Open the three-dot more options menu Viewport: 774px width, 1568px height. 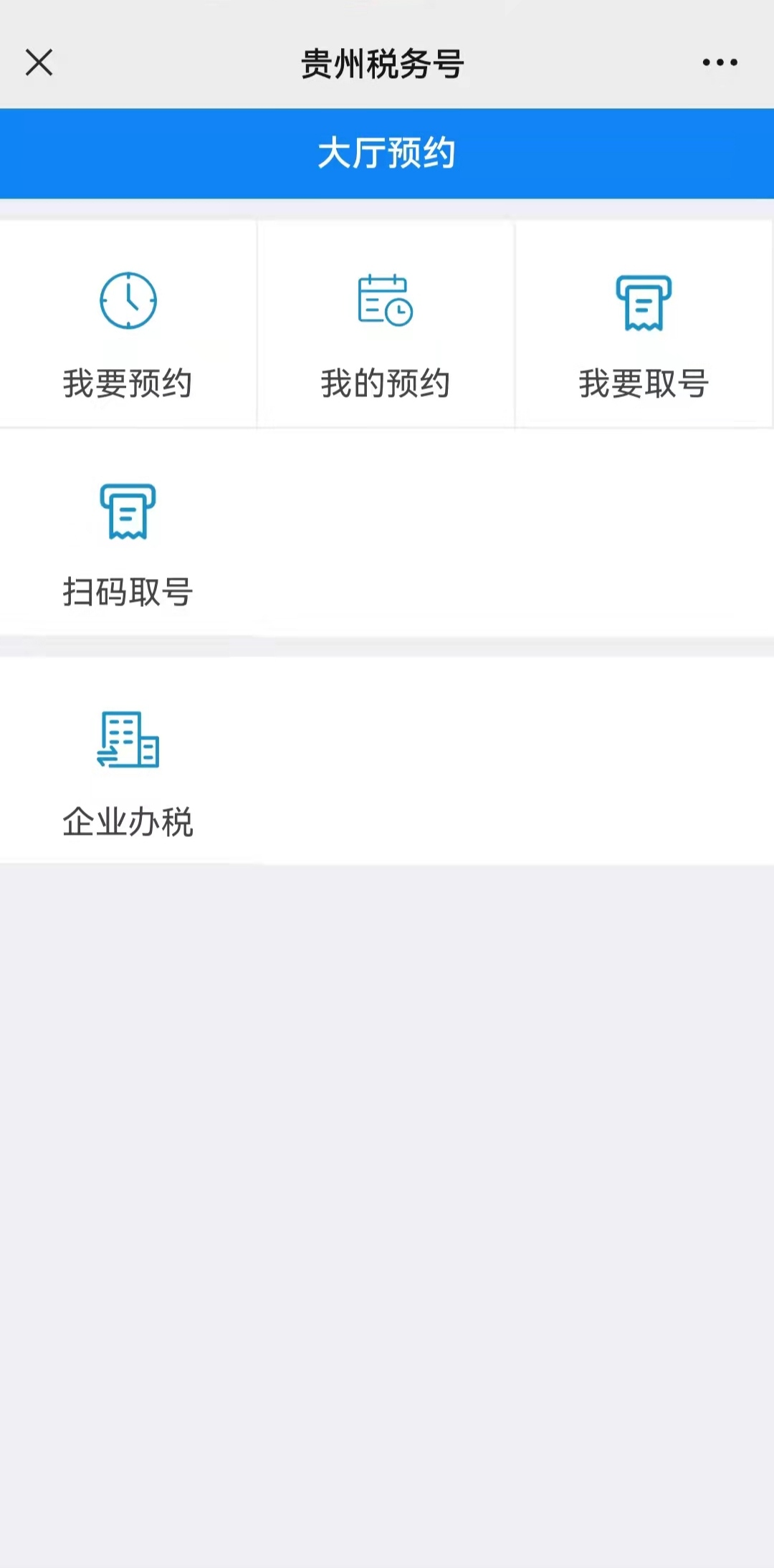pos(720,62)
